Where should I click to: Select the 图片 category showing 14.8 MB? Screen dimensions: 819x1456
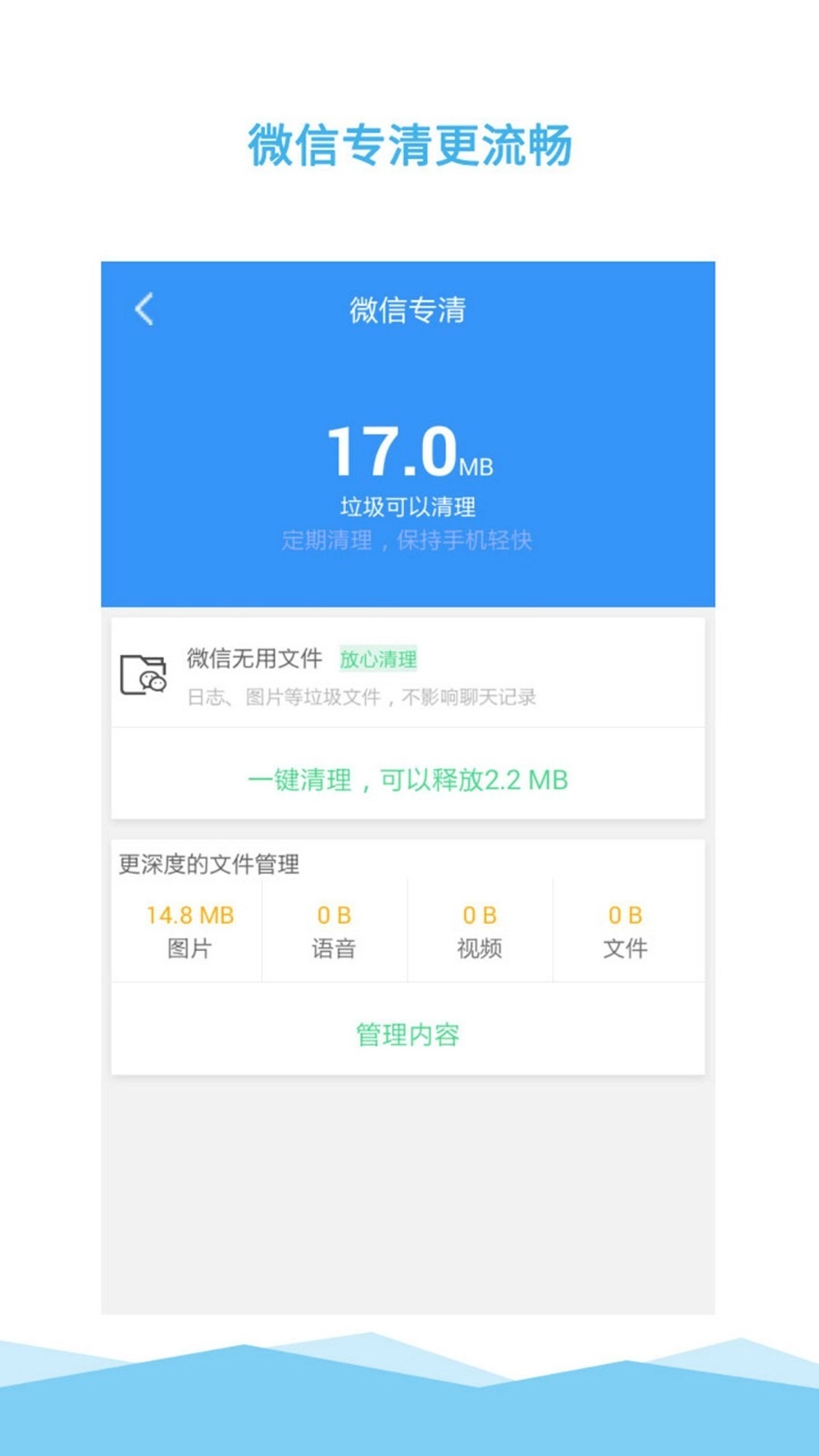[x=188, y=930]
